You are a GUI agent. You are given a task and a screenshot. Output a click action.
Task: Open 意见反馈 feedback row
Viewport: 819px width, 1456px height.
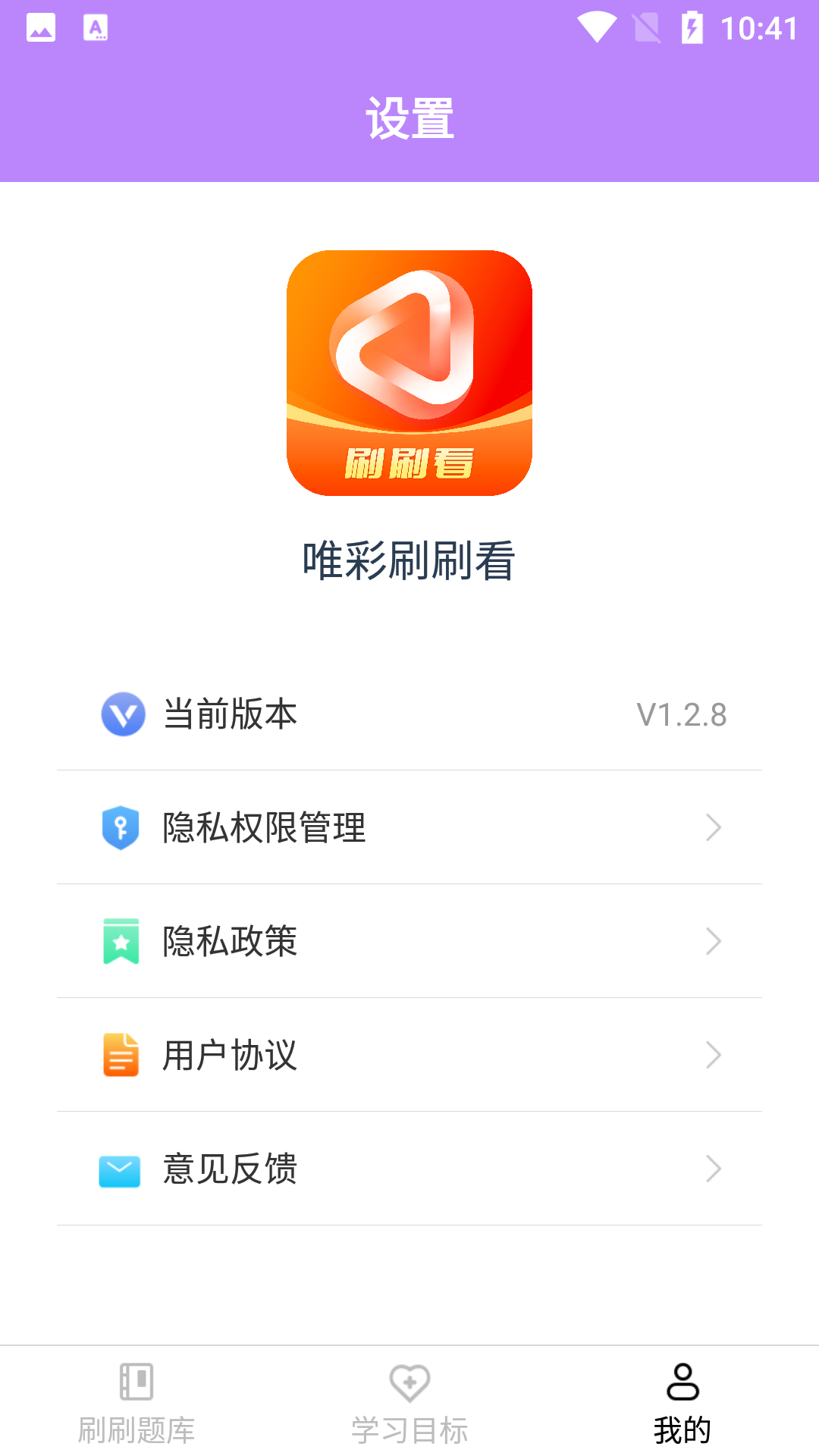click(x=409, y=1169)
